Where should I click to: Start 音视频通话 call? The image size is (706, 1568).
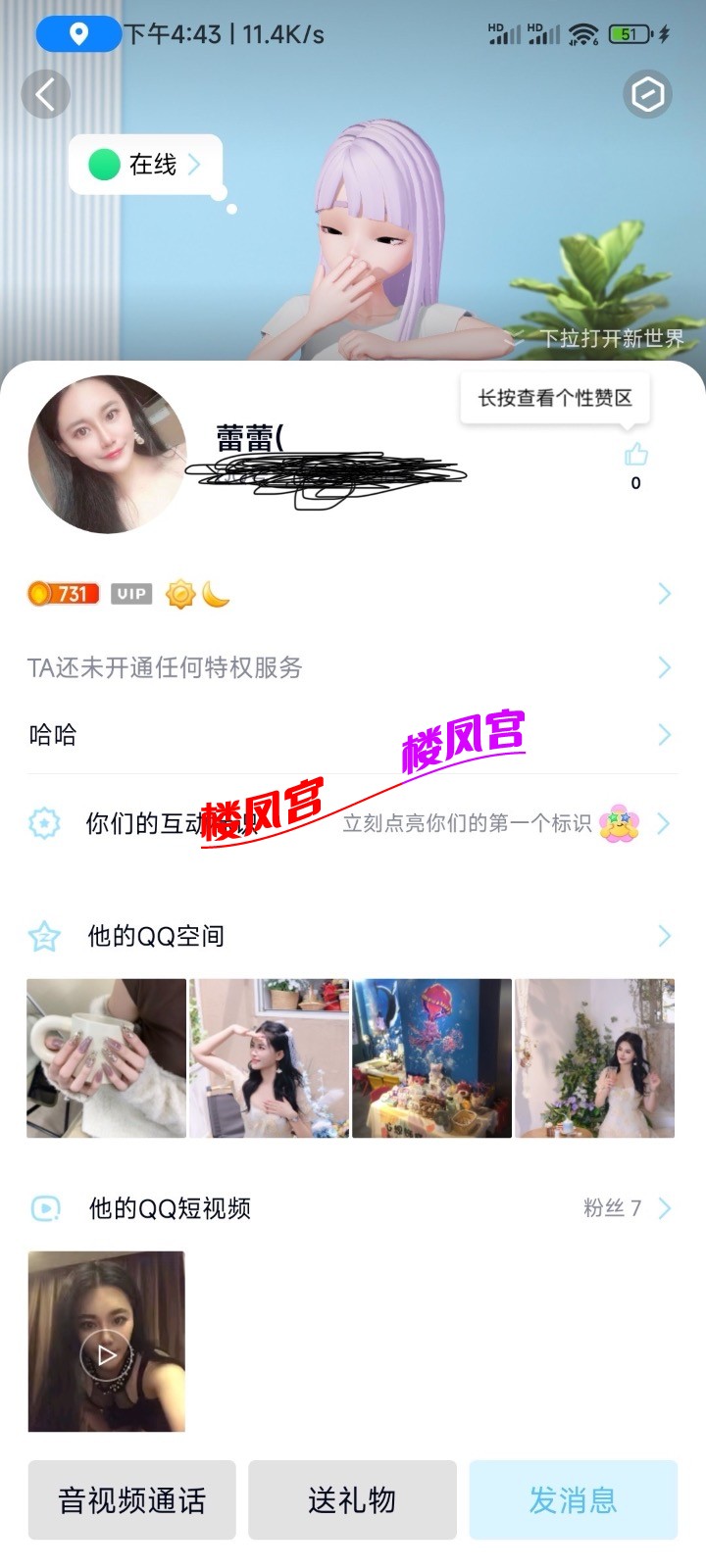click(x=132, y=1499)
